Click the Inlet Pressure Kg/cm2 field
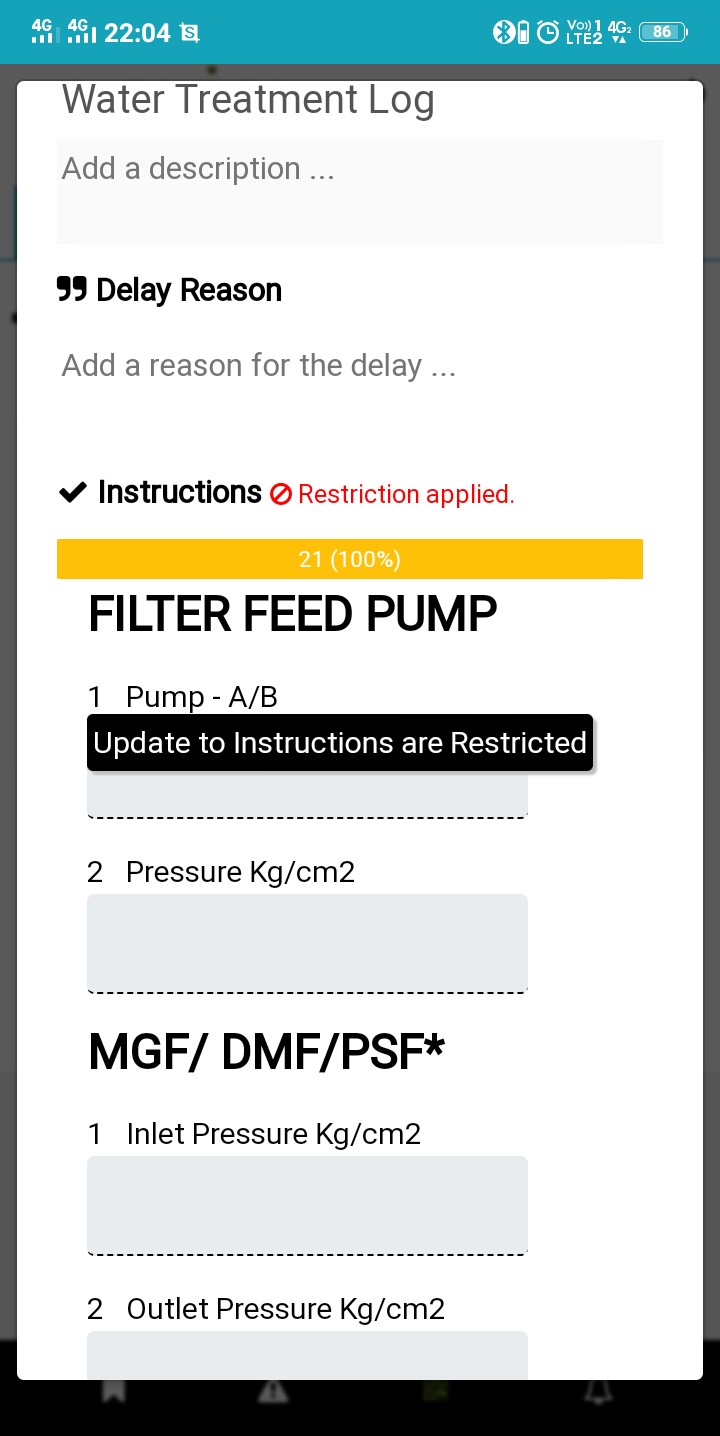The width and height of the screenshot is (720, 1436). 307,1205
